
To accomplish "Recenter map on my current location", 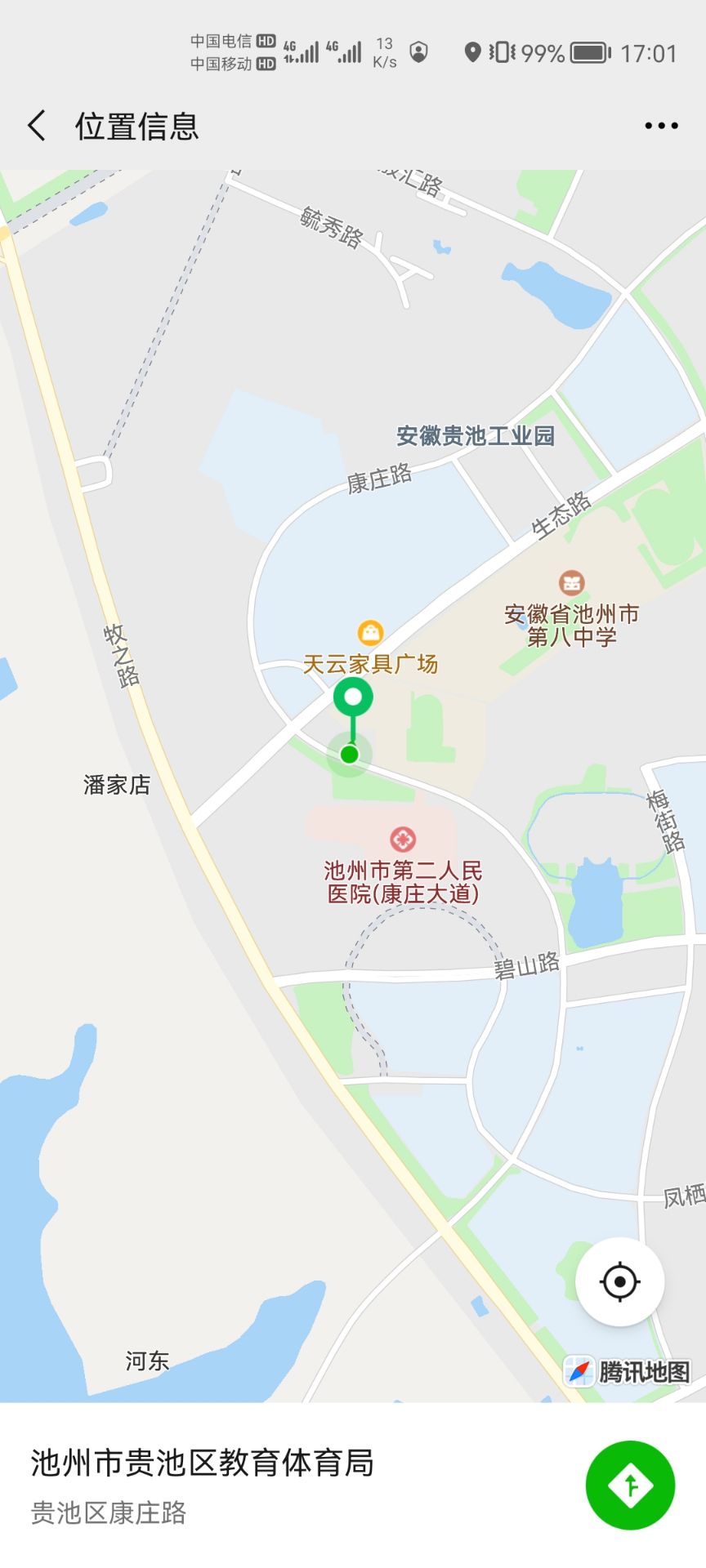I will (619, 1281).
